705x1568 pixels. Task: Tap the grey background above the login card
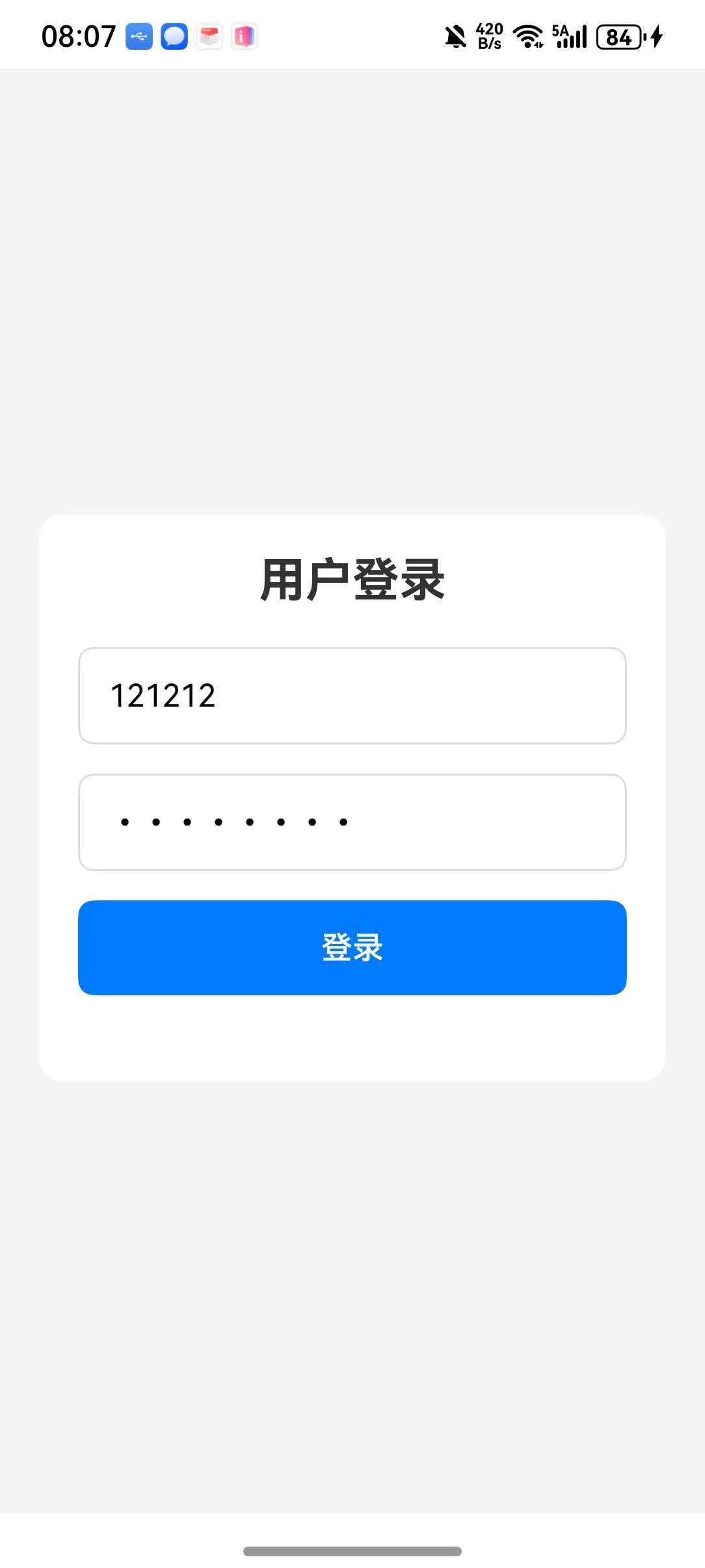[x=352, y=293]
